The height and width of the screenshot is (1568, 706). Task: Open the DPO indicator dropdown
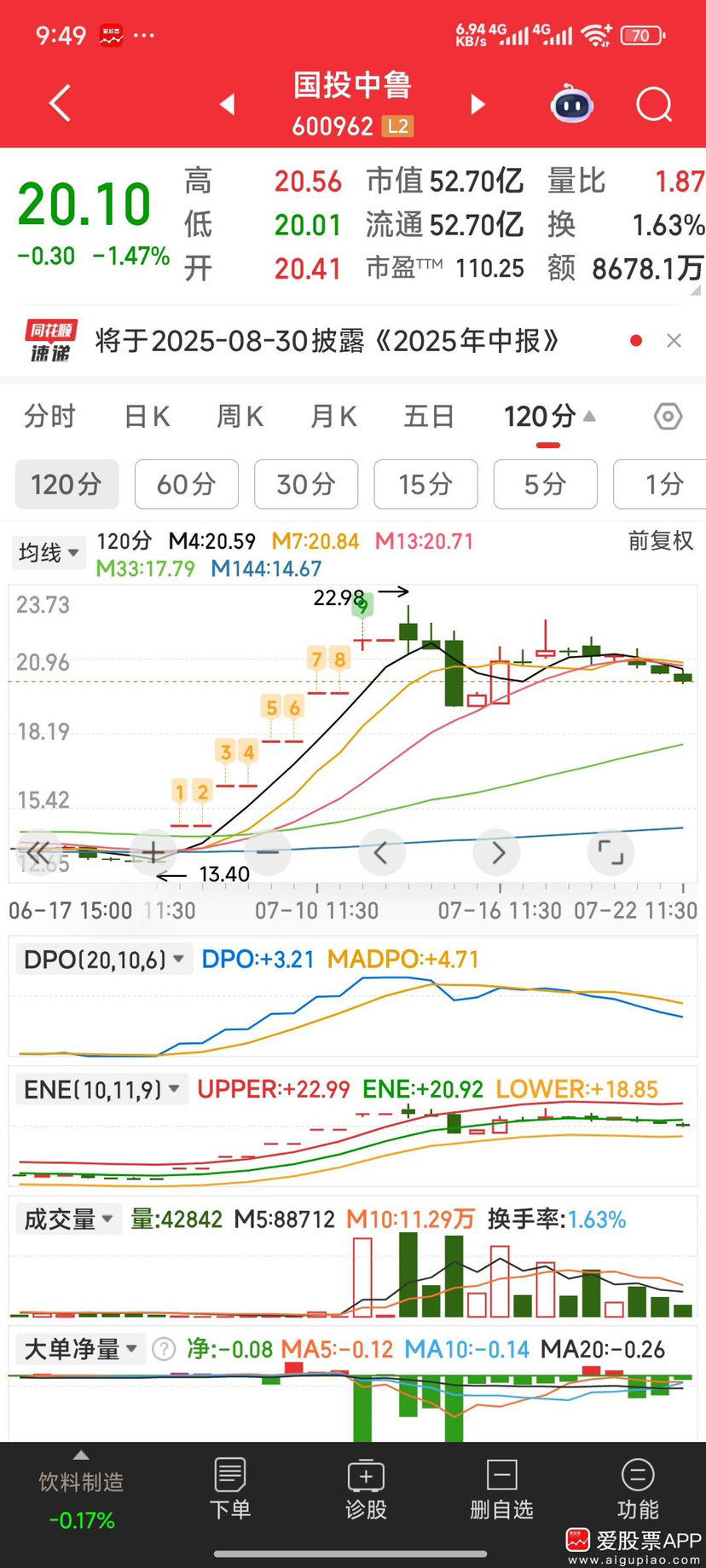point(104,960)
